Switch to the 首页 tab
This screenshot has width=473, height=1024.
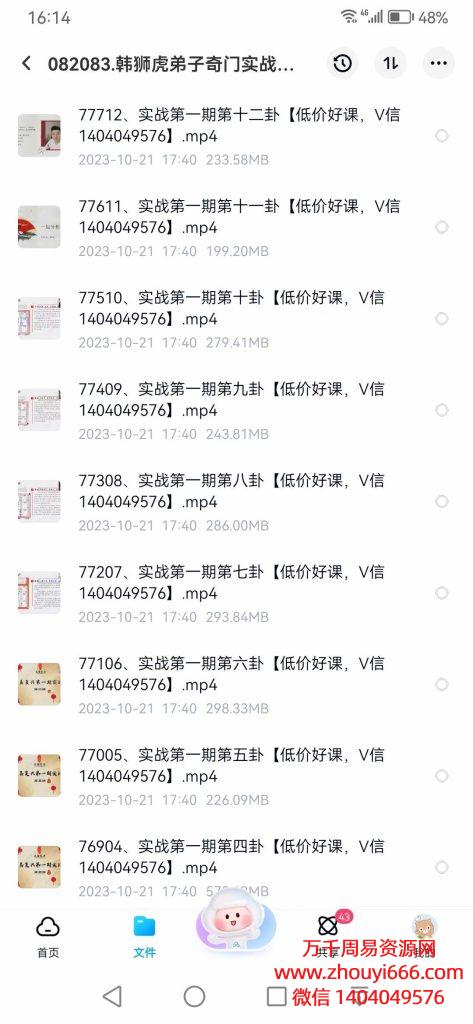coord(48,937)
